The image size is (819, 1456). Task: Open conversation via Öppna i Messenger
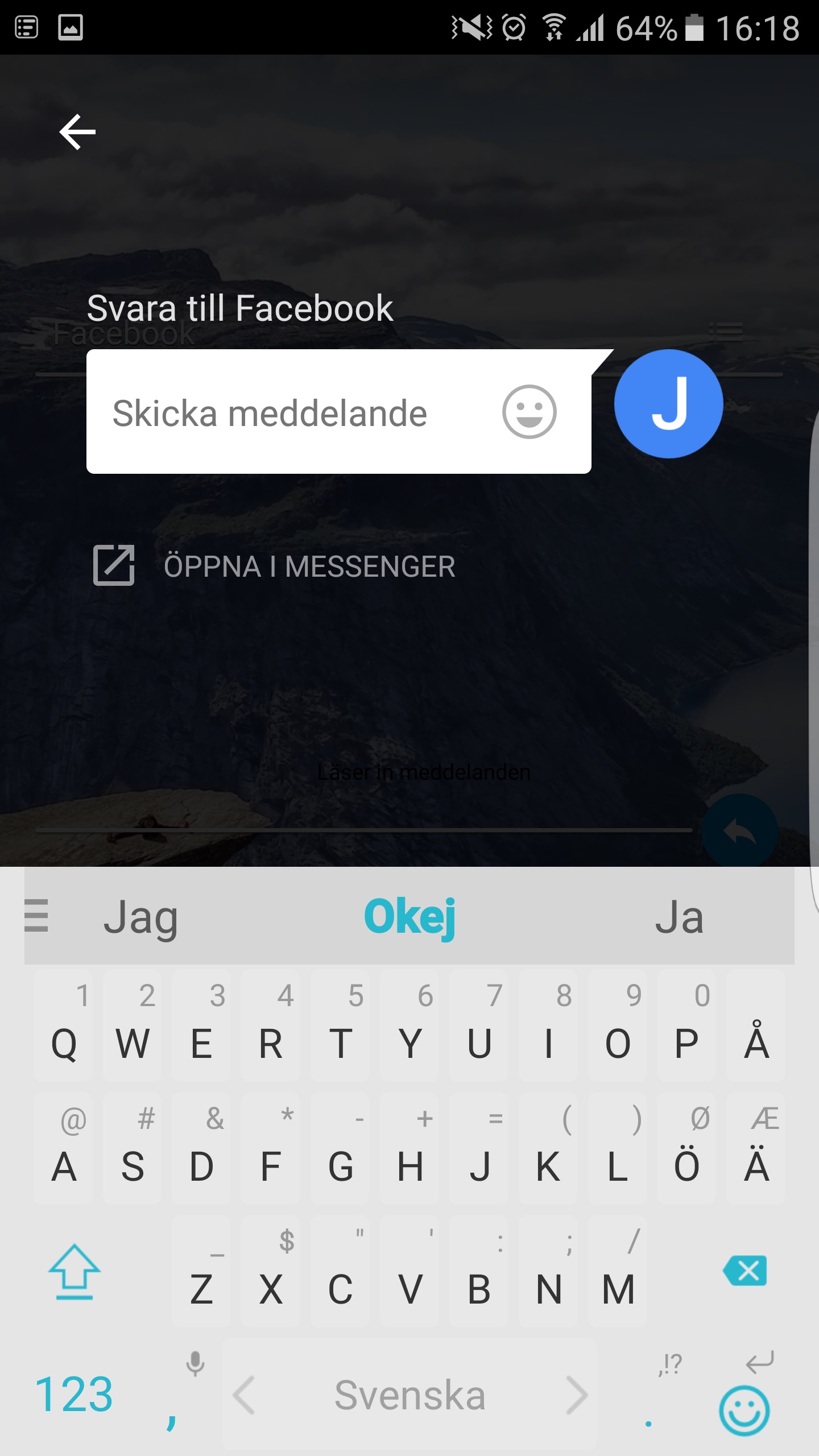coord(275,566)
